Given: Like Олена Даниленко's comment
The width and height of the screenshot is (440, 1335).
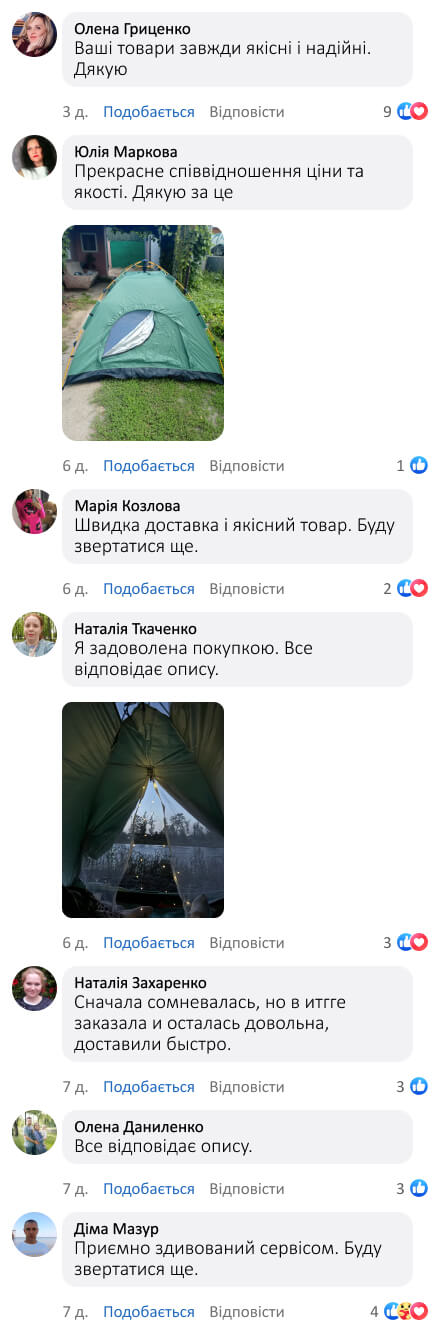Looking at the screenshot, I should (148, 1189).
